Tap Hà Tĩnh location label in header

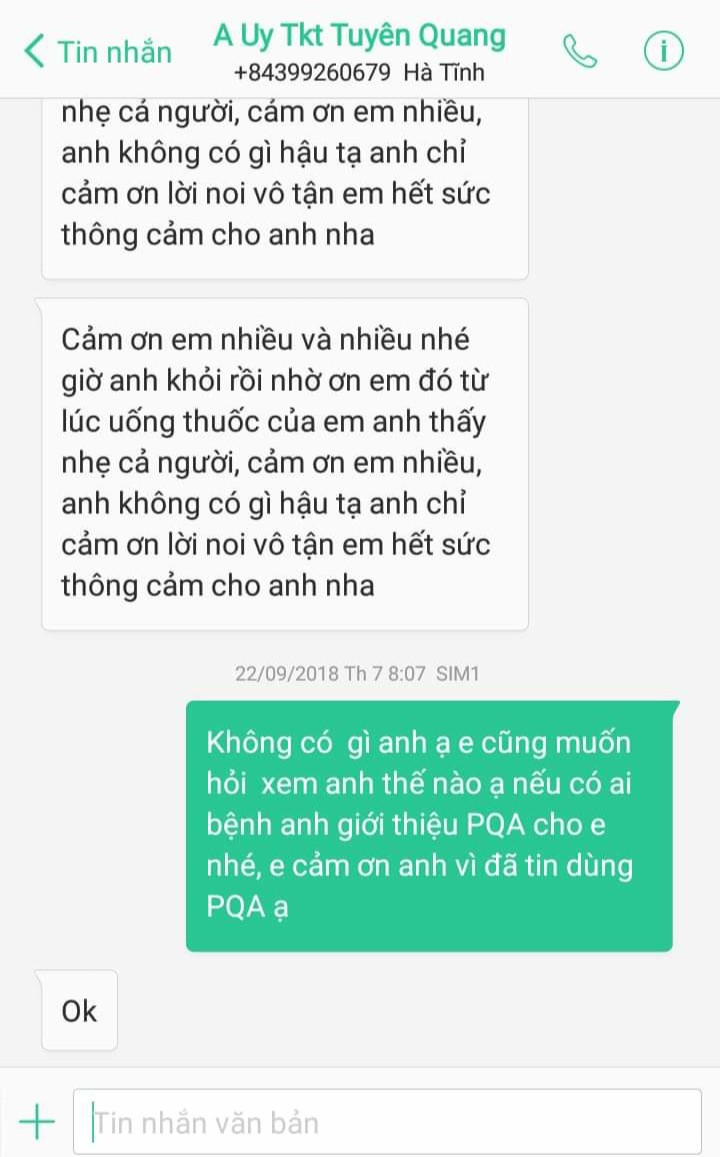(x=444, y=72)
